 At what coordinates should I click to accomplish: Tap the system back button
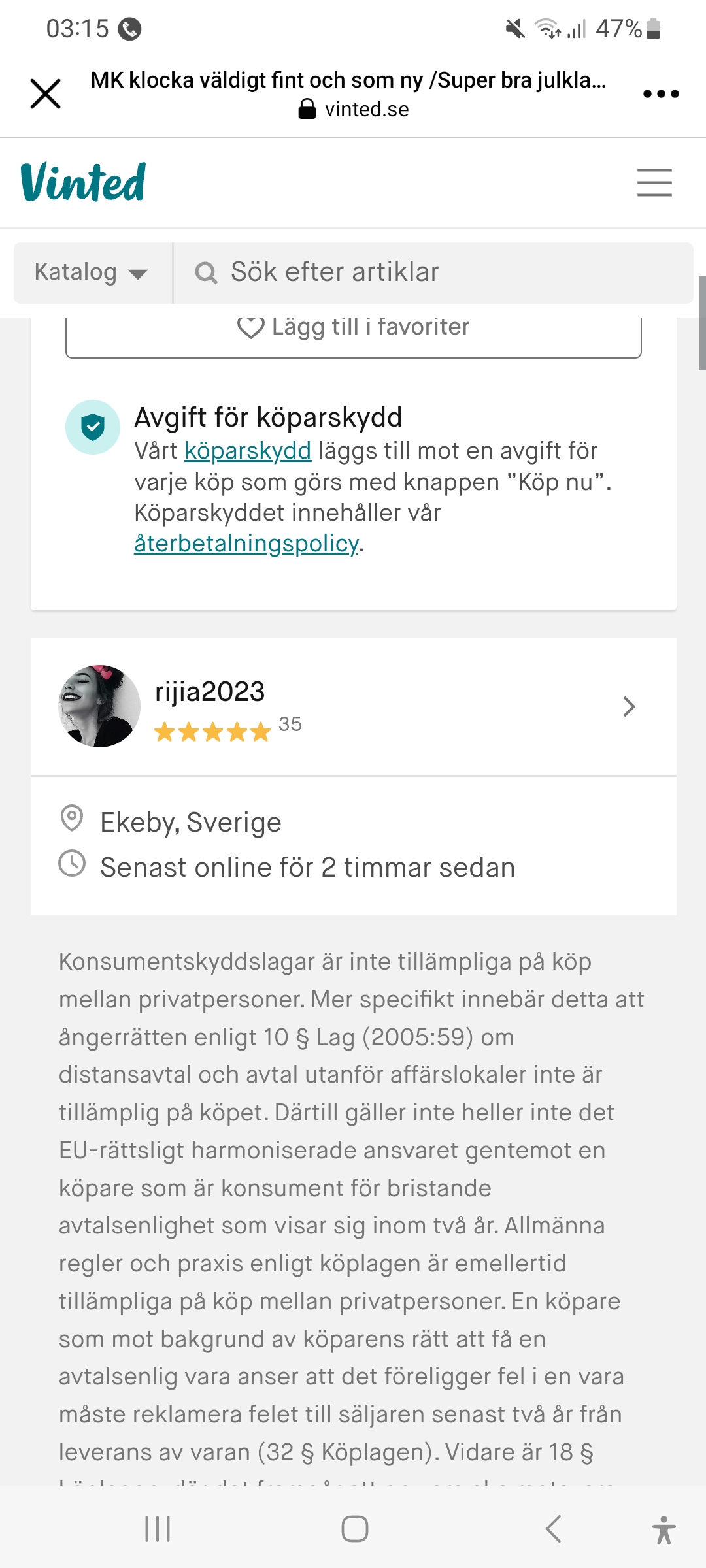pos(553,1529)
